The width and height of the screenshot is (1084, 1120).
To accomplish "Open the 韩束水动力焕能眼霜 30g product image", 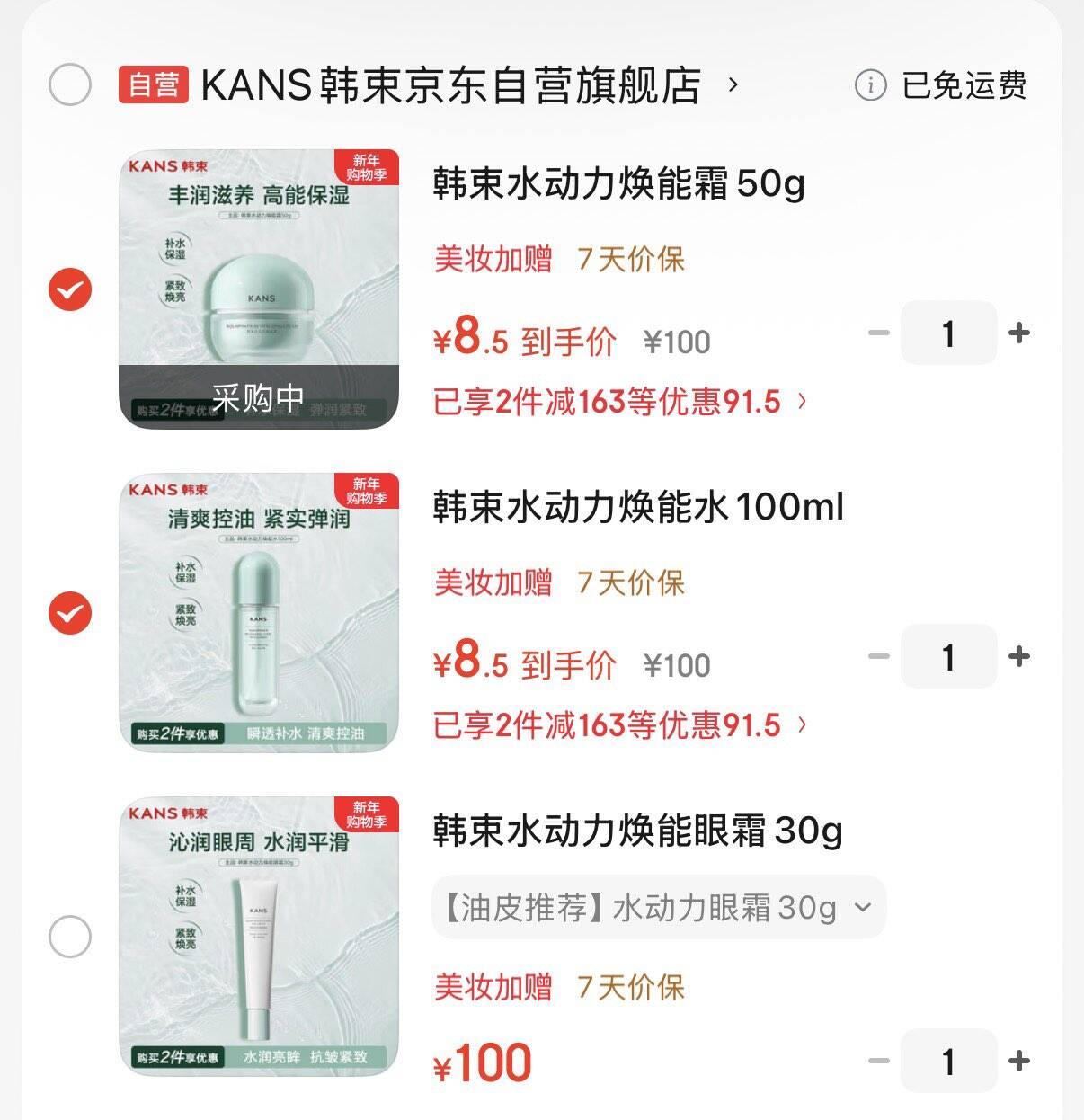I will [259, 936].
